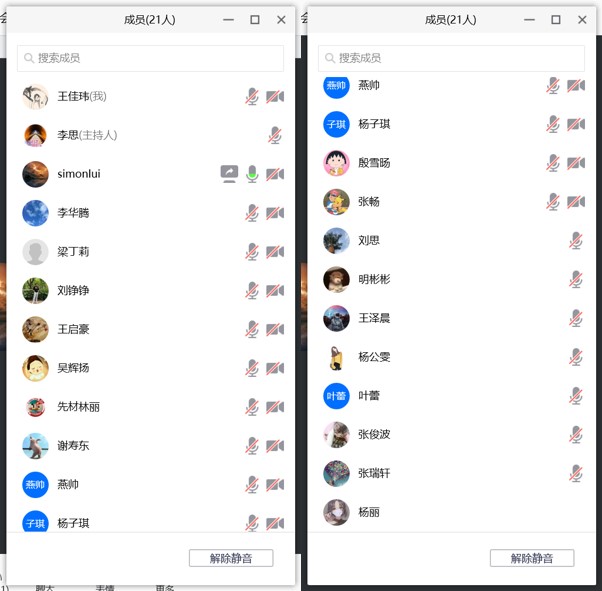The width and height of the screenshot is (602, 591).
Task: Tap the muted mic icon next to 殷雪旸
Action: point(553,163)
